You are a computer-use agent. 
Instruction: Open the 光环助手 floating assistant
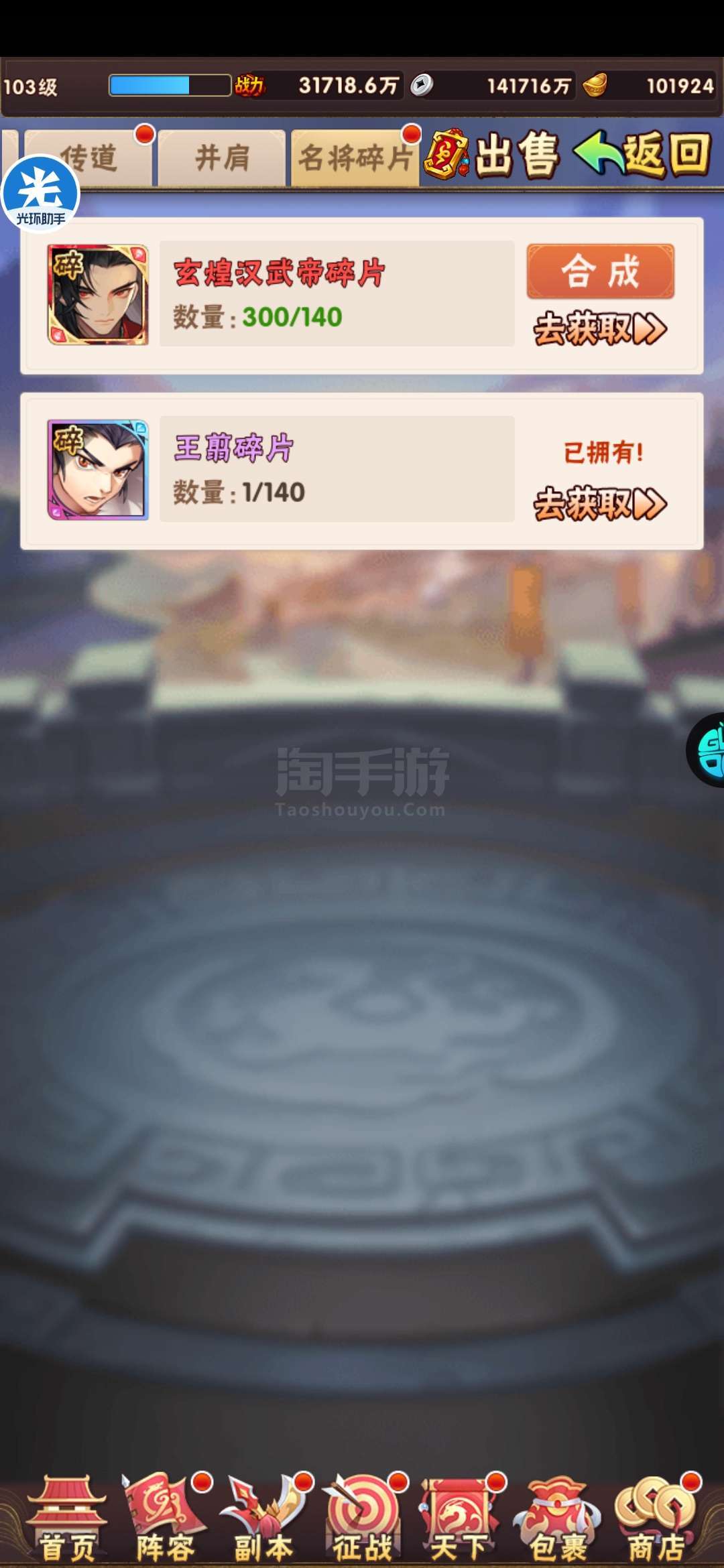[x=40, y=194]
